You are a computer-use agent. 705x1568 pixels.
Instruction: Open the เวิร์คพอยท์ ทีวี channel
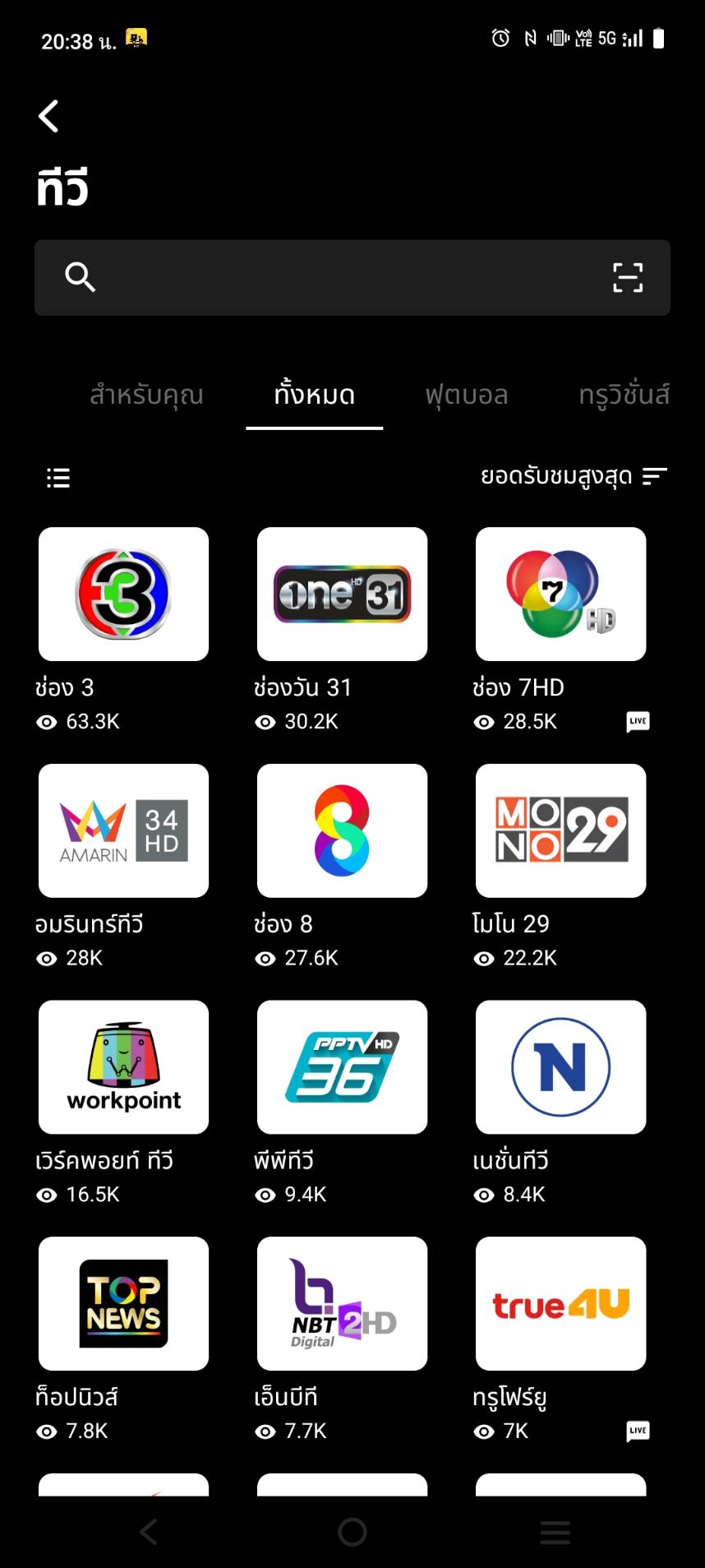click(123, 1066)
